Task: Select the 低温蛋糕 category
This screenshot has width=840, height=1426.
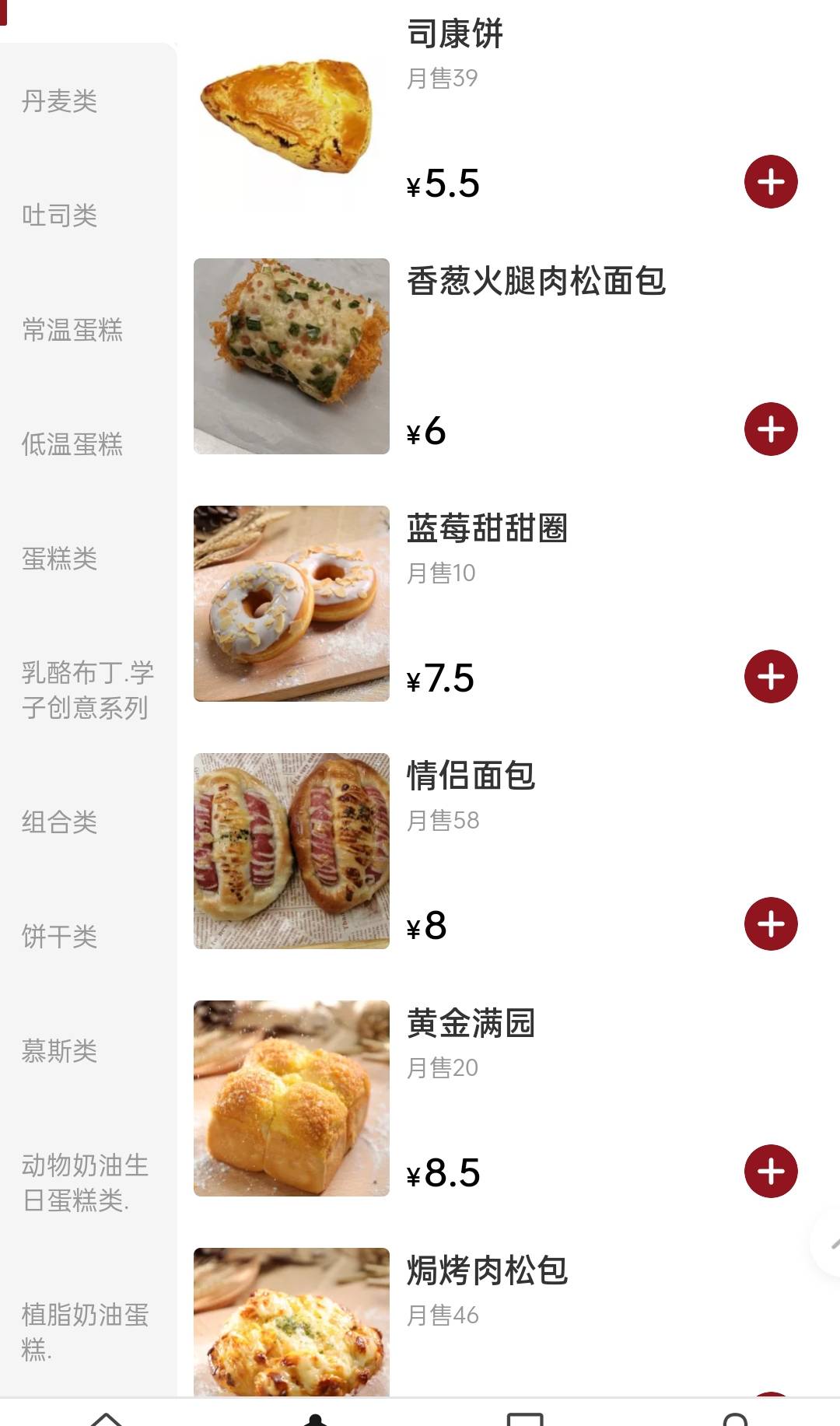Action: [73, 445]
